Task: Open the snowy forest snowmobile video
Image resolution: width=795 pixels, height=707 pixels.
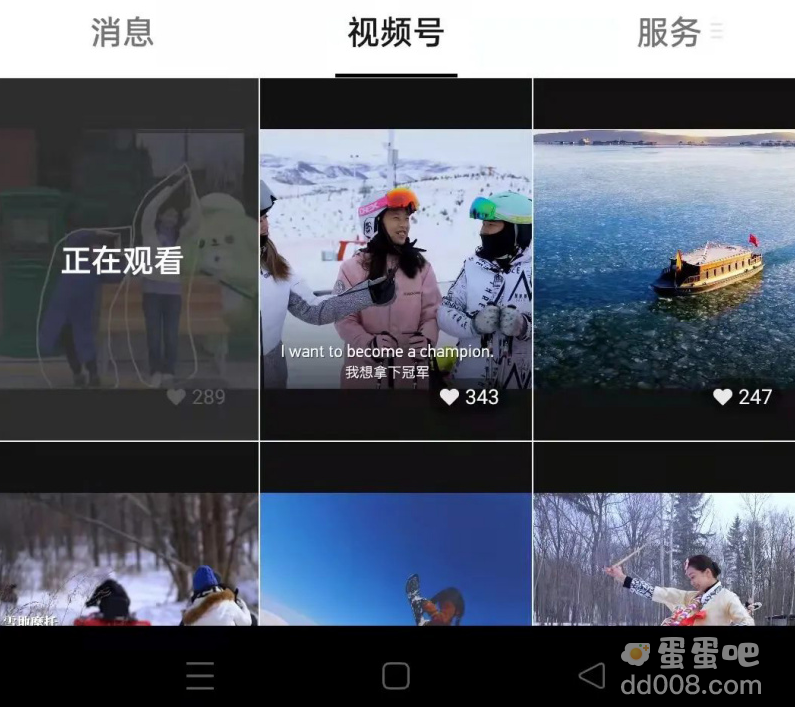Action: [129, 560]
